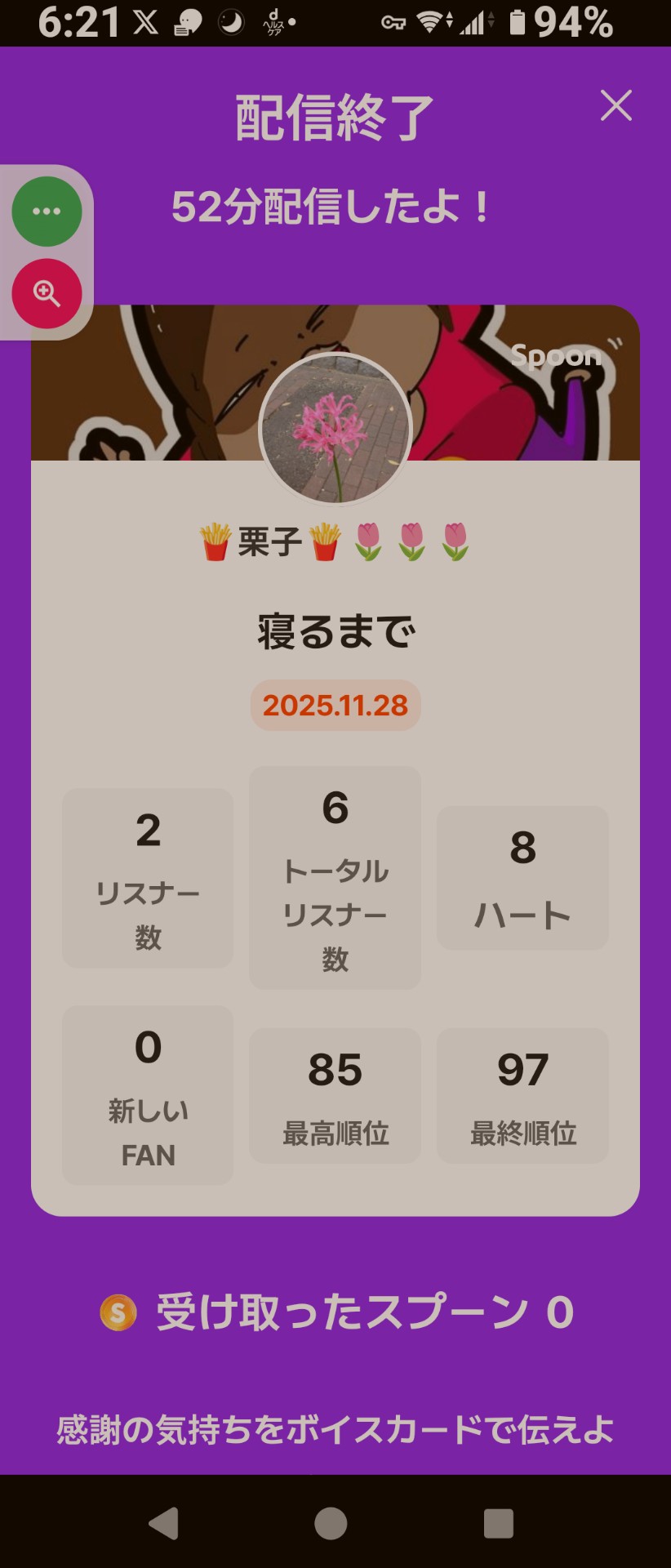
Task: Click the 新しいFAN card showing 0
Action: (147, 1094)
